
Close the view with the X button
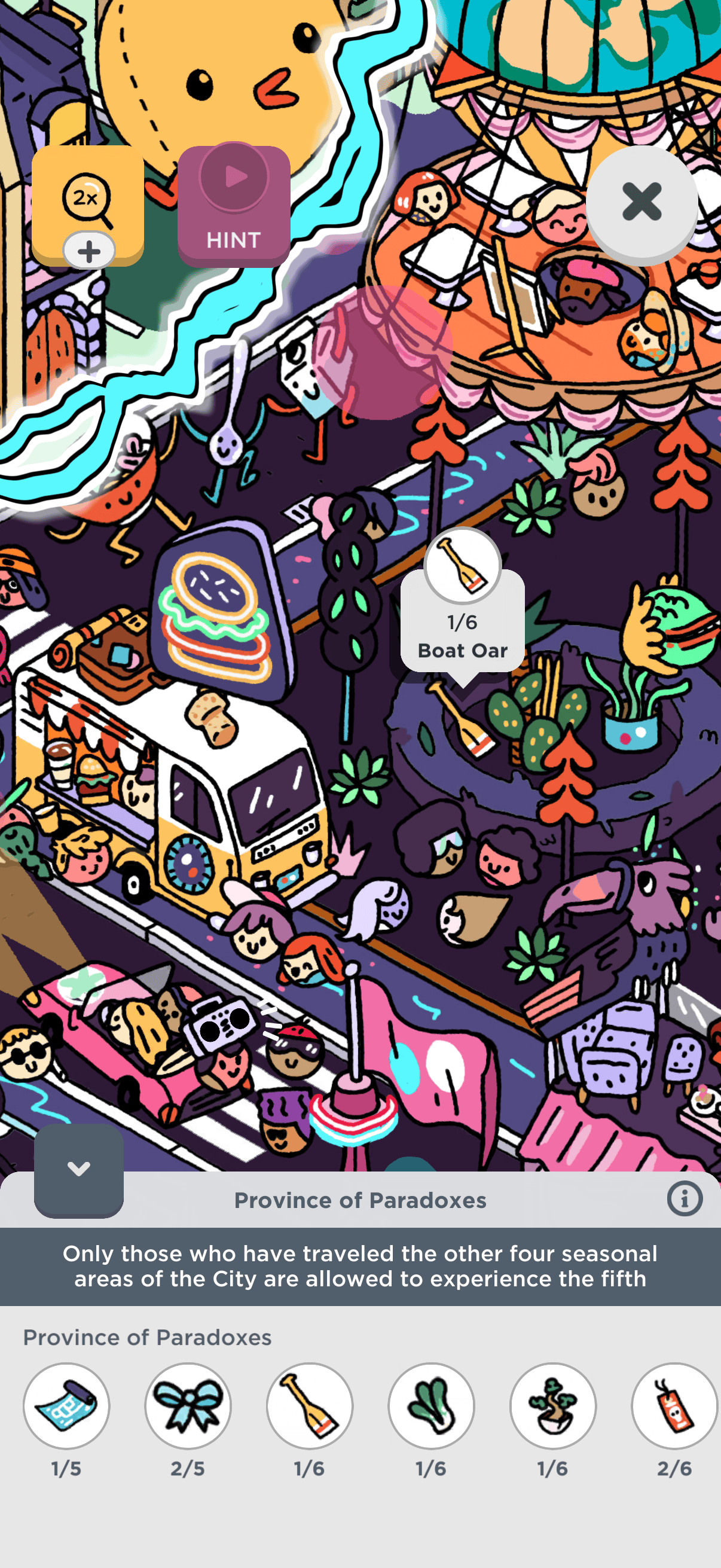(642, 202)
